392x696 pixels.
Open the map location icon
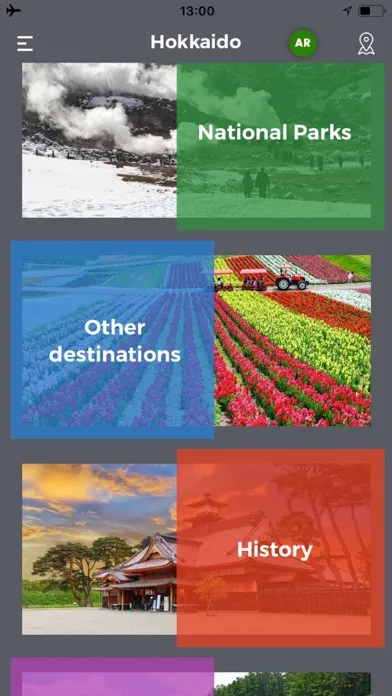366,44
